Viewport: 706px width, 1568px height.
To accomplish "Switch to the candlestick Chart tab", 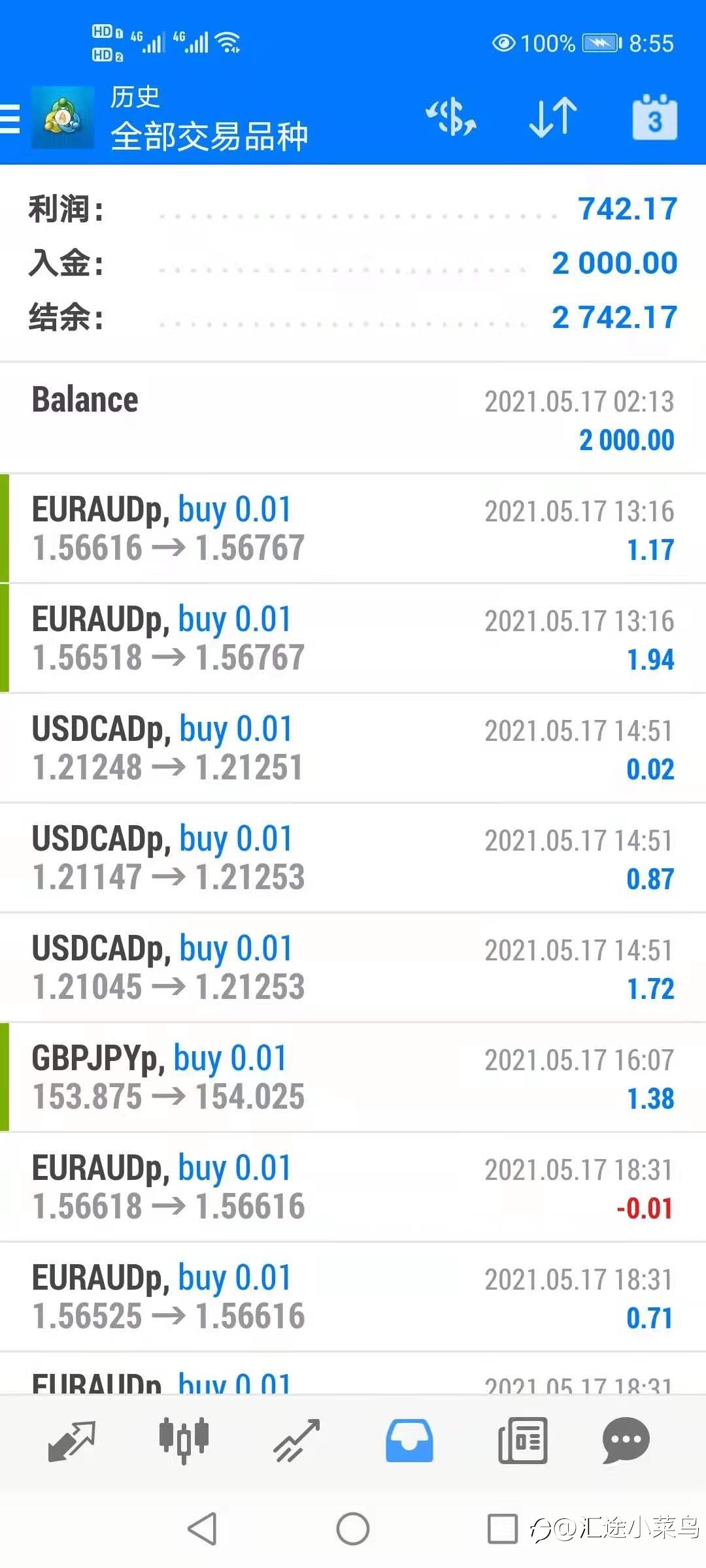I will coord(184,1441).
